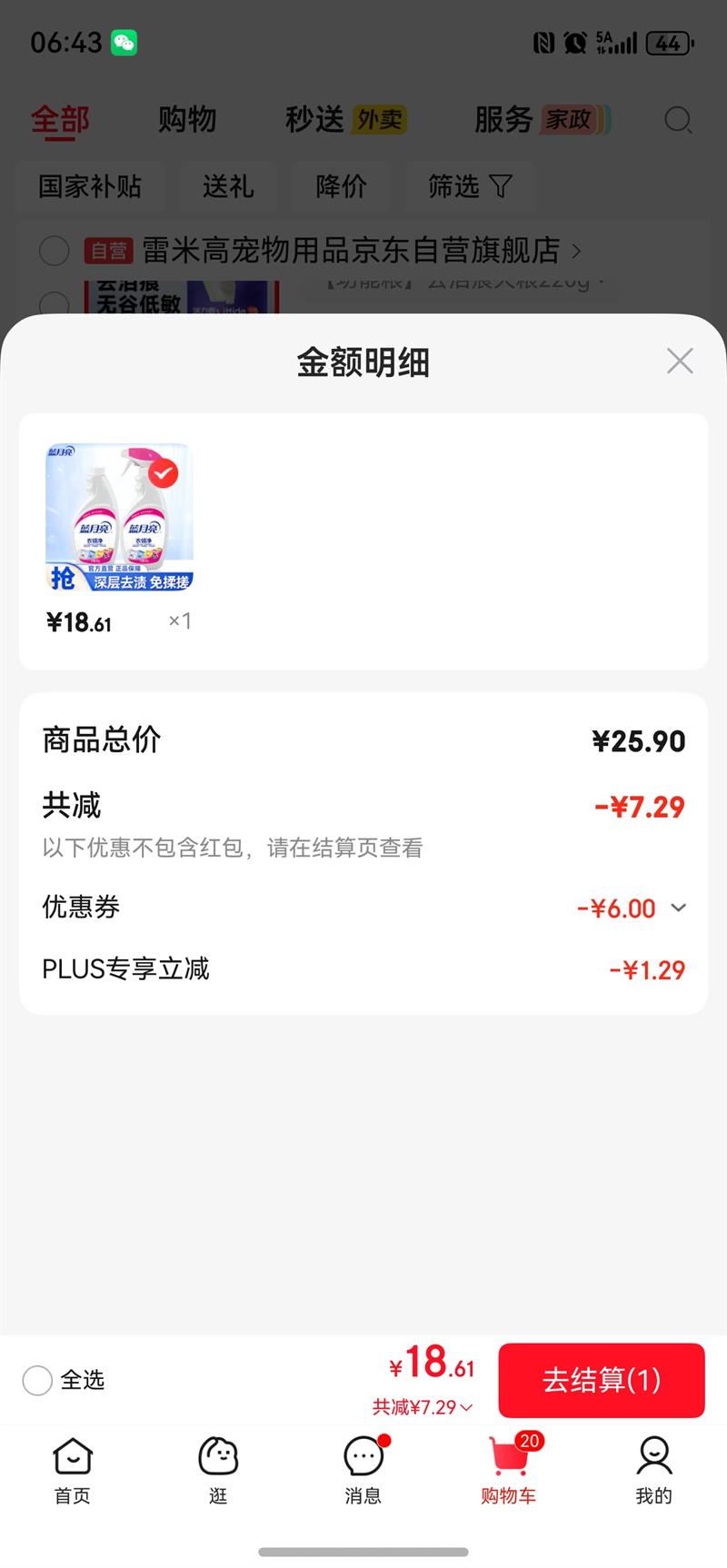Close the 金额明细 panel

680,362
